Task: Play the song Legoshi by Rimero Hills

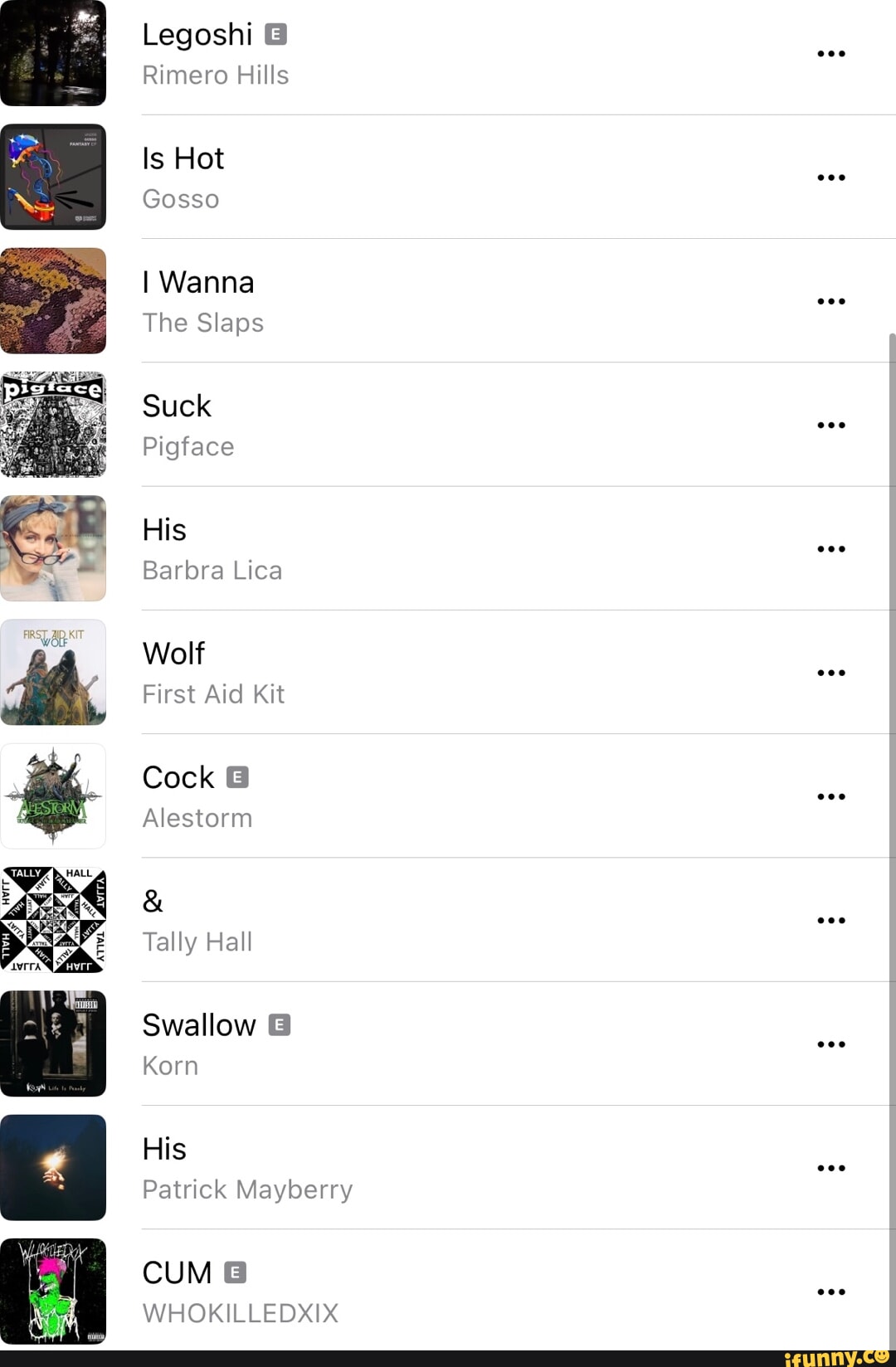Action: click(332, 54)
